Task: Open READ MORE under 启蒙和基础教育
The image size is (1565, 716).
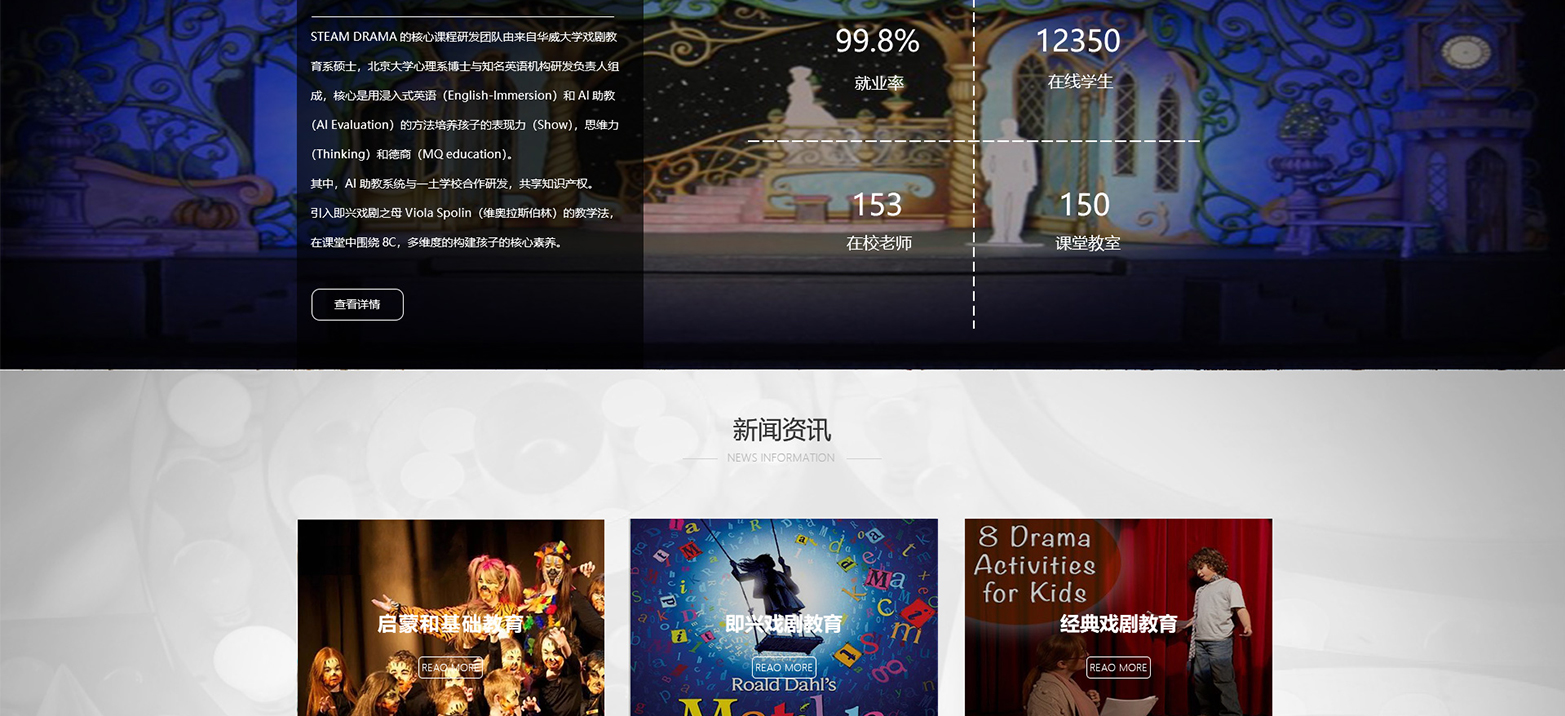Action: pyautogui.click(x=450, y=667)
